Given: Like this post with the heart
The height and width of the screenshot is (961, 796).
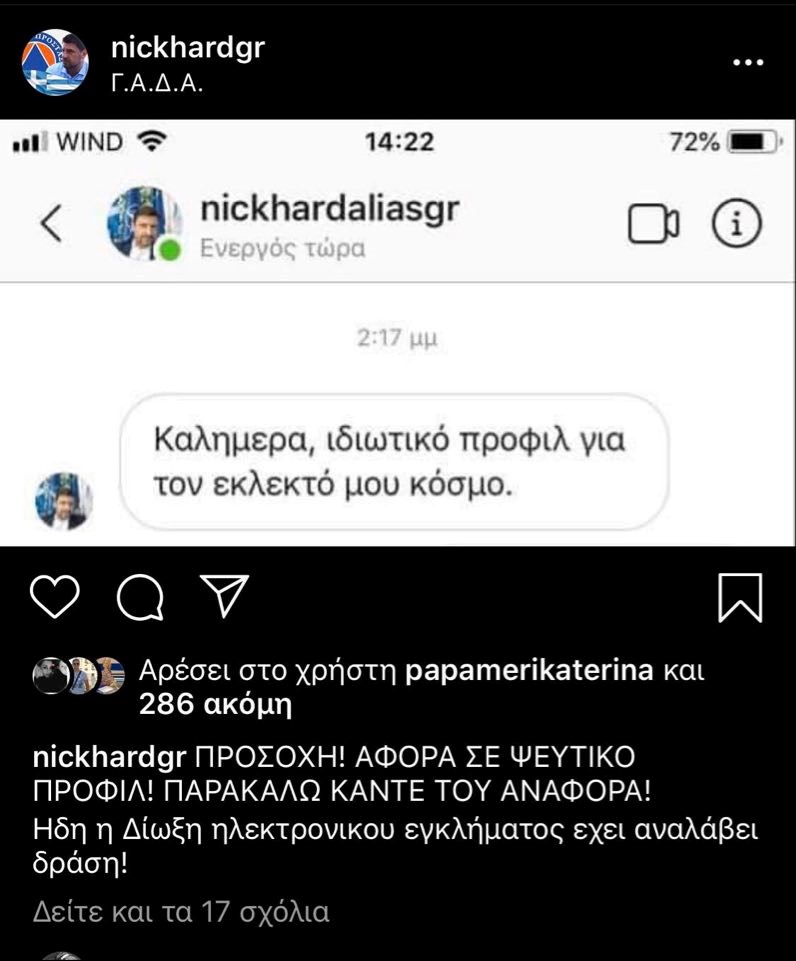Looking at the screenshot, I should pos(55,597).
